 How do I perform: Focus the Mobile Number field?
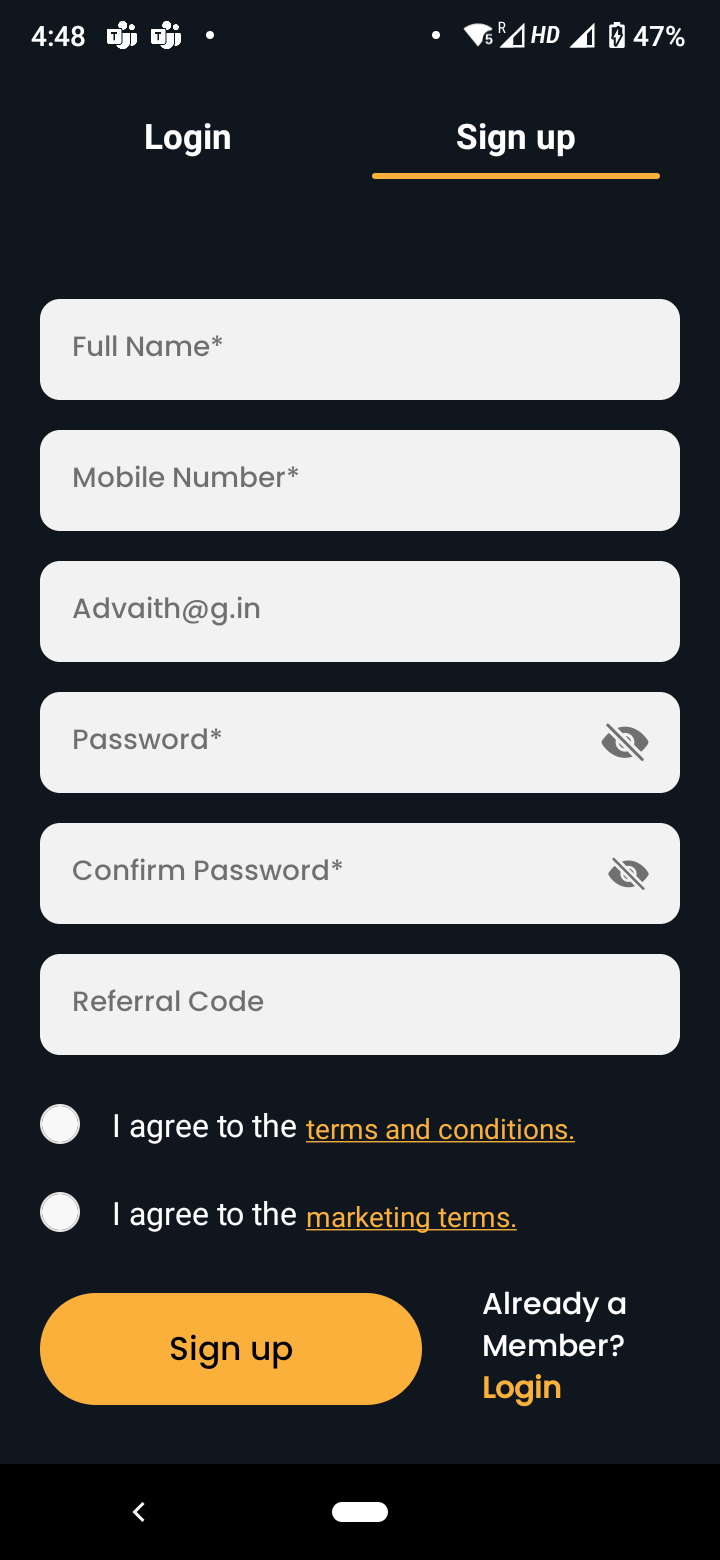coord(360,480)
